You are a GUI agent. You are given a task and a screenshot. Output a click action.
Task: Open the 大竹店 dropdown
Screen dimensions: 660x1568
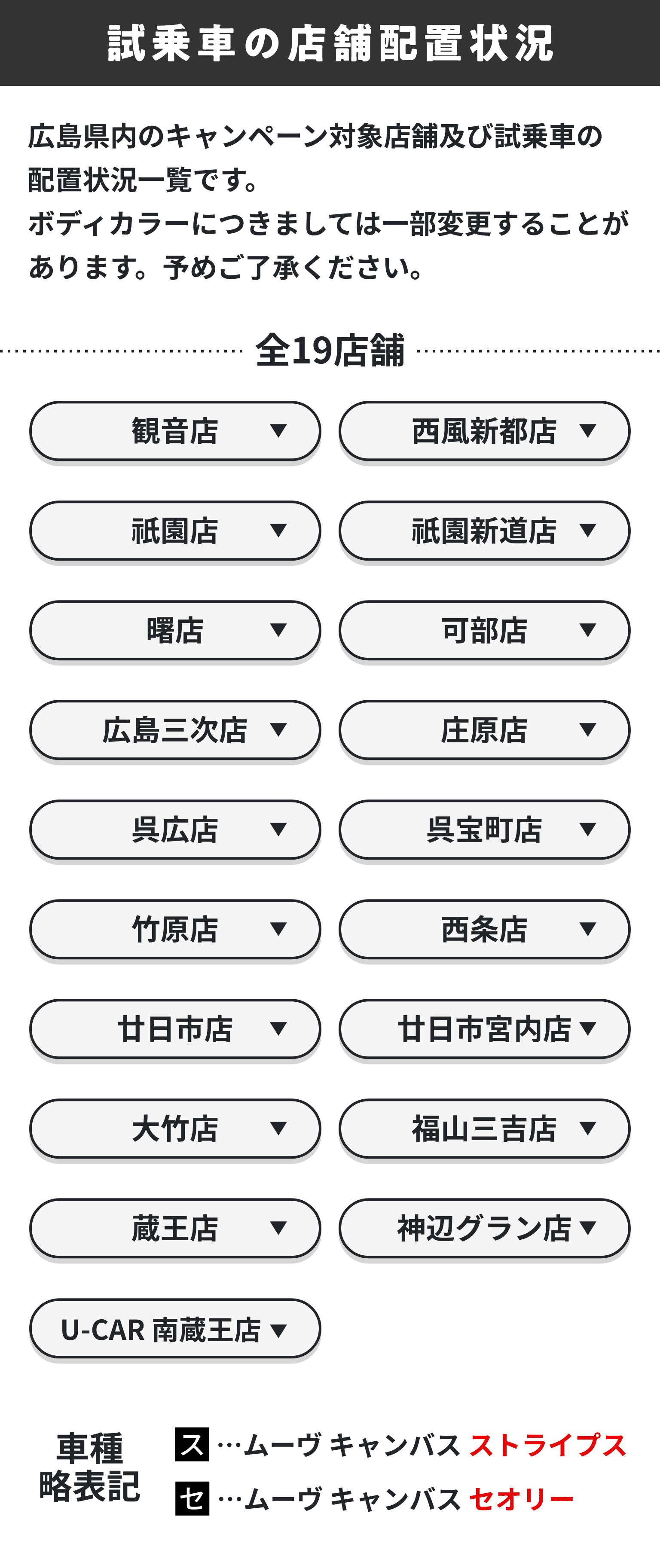175,1129
